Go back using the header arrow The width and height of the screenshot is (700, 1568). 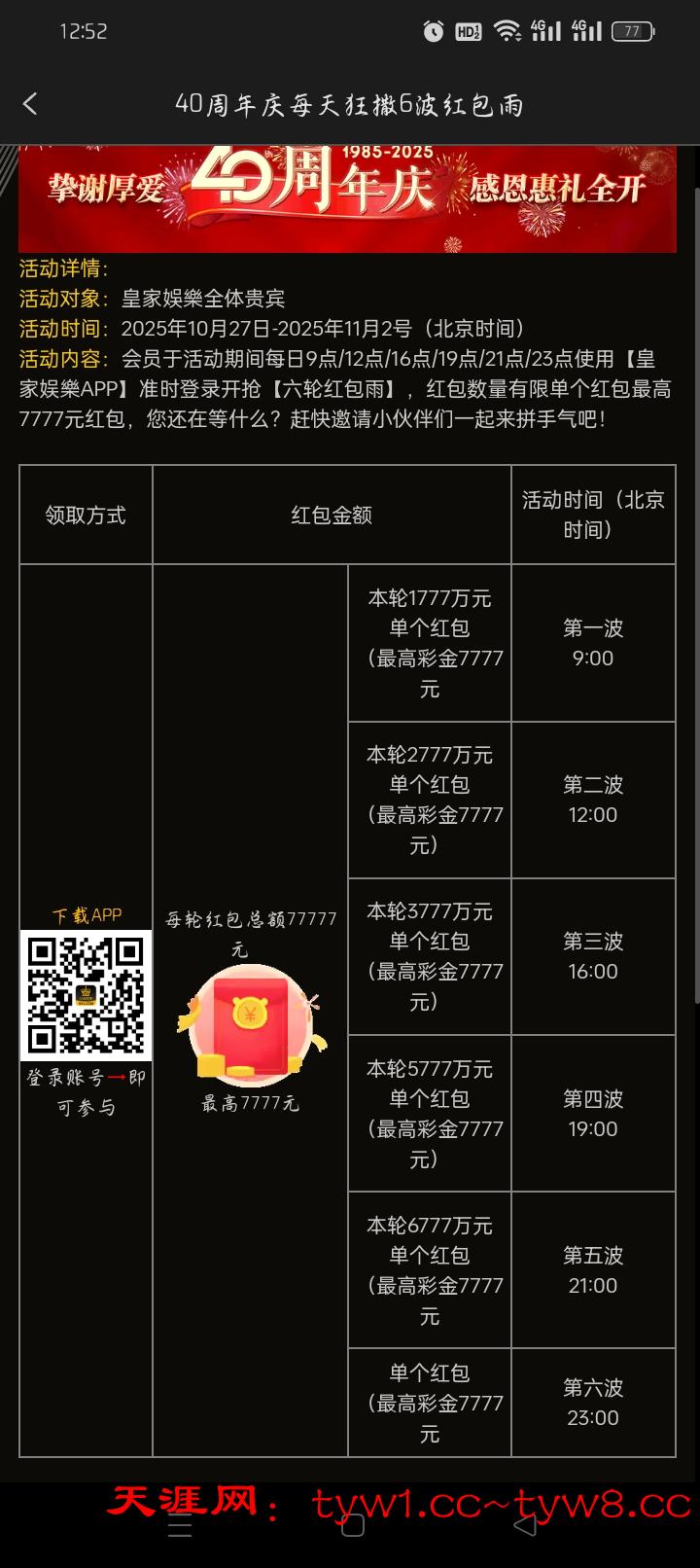tap(30, 104)
